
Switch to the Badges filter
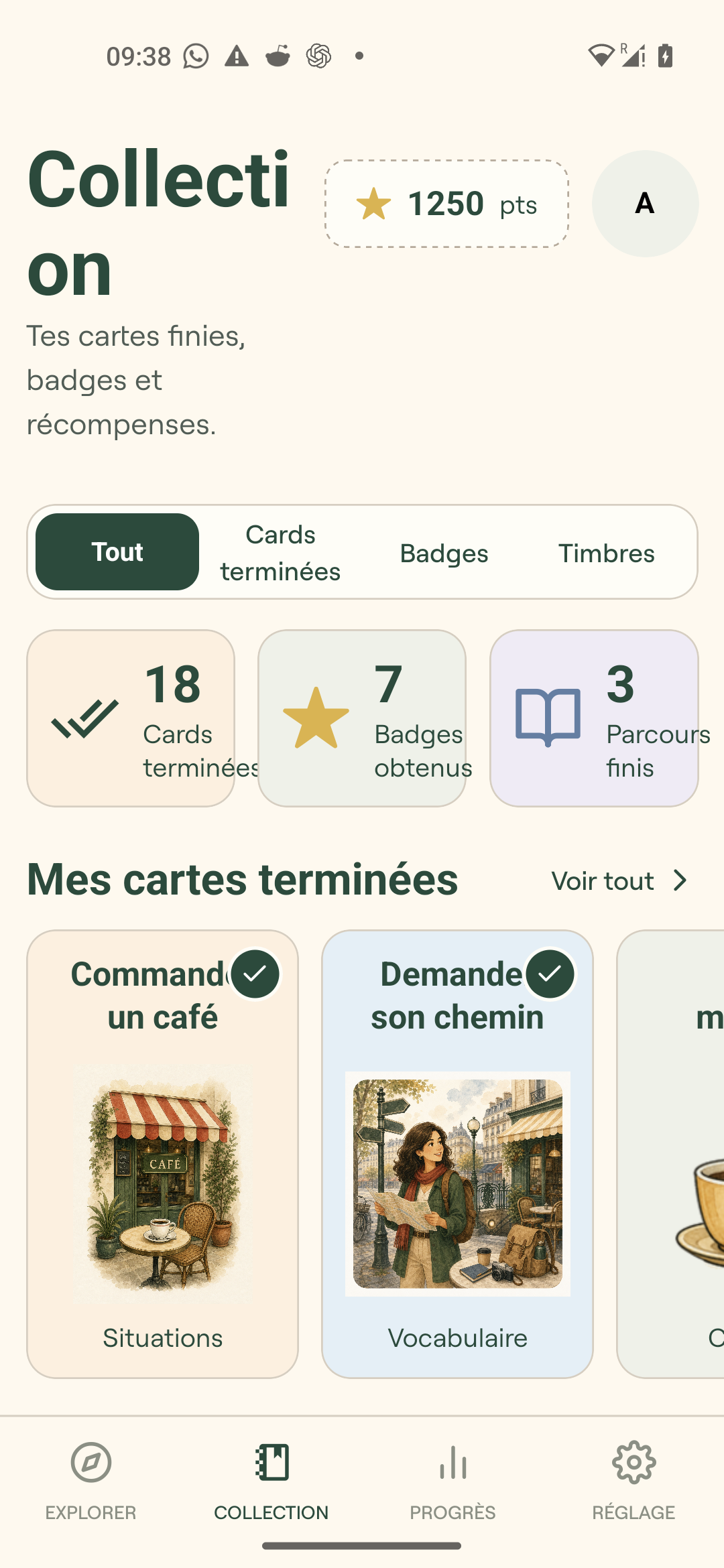(x=444, y=553)
